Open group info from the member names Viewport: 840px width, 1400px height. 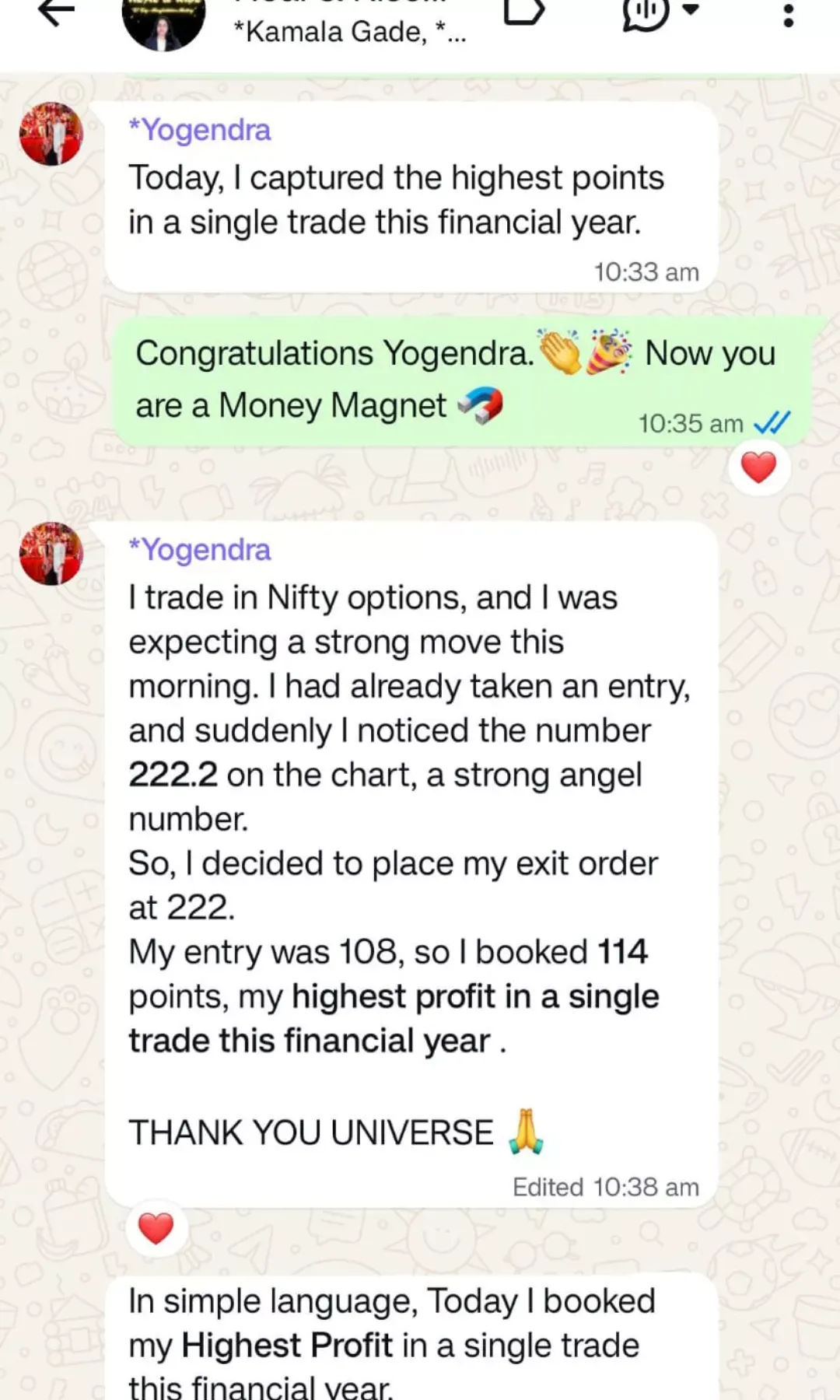pos(350,31)
